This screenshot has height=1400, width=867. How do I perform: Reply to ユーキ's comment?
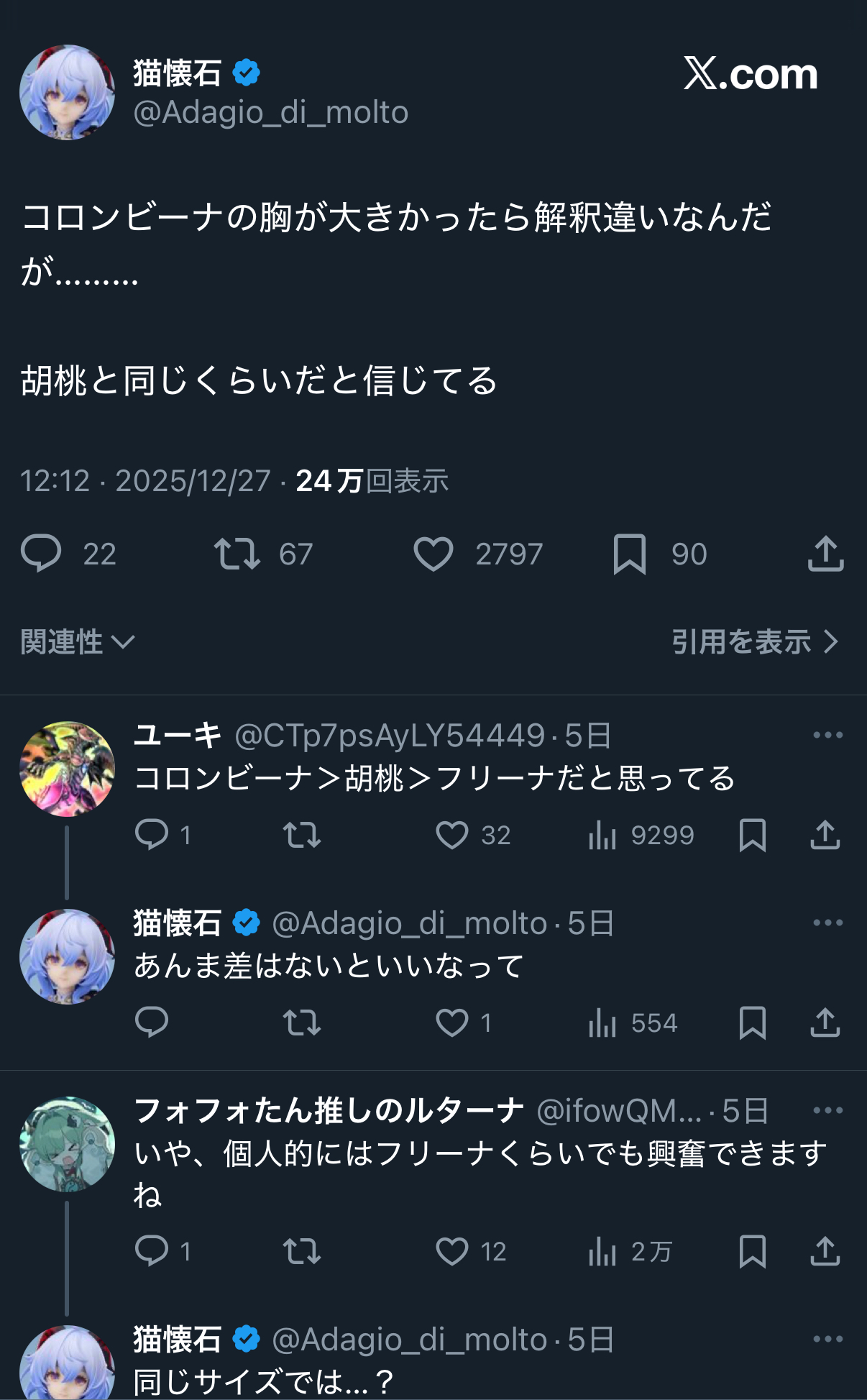[x=152, y=836]
